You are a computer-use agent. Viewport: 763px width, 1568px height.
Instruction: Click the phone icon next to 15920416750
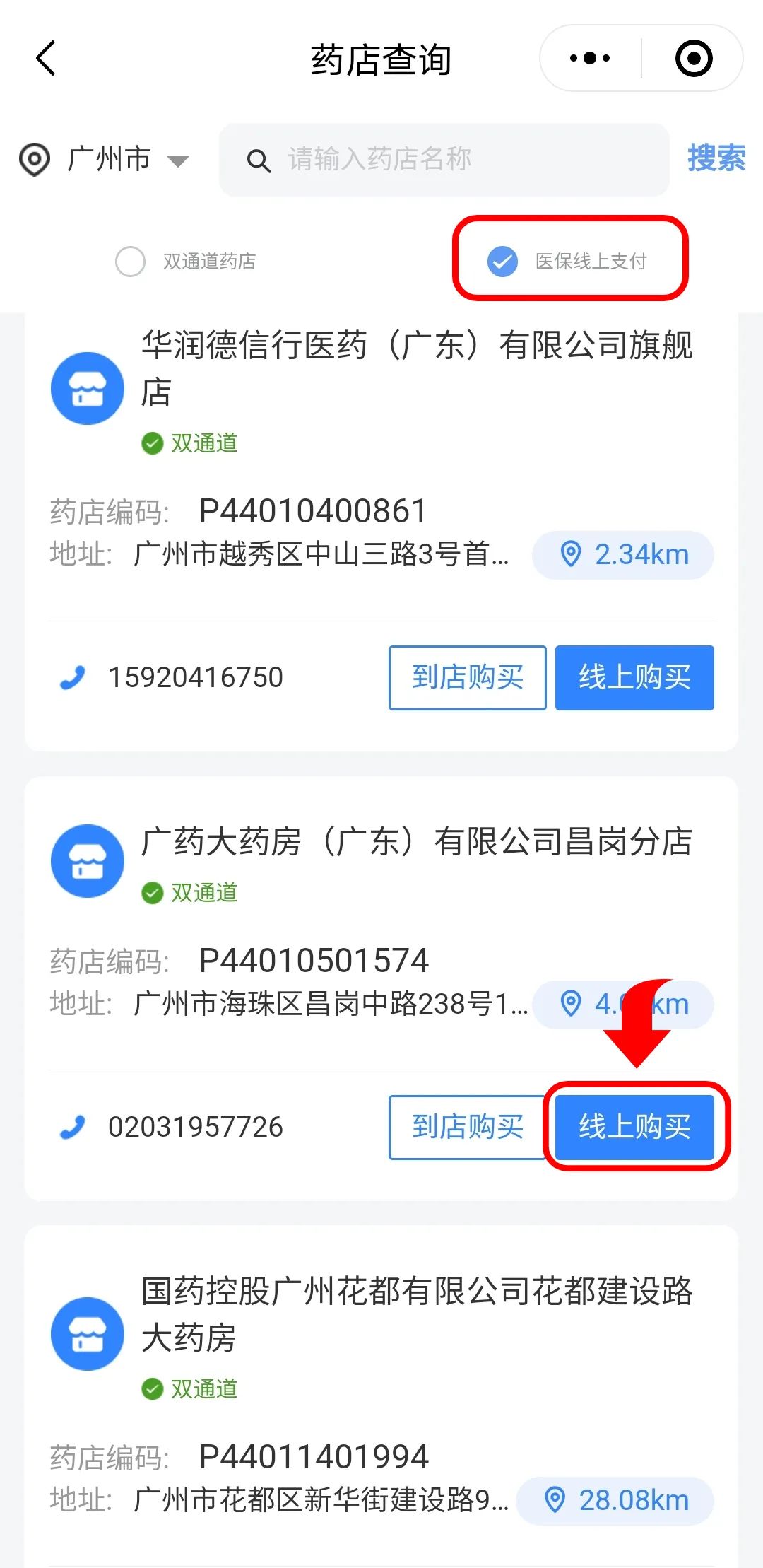(74, 677)
